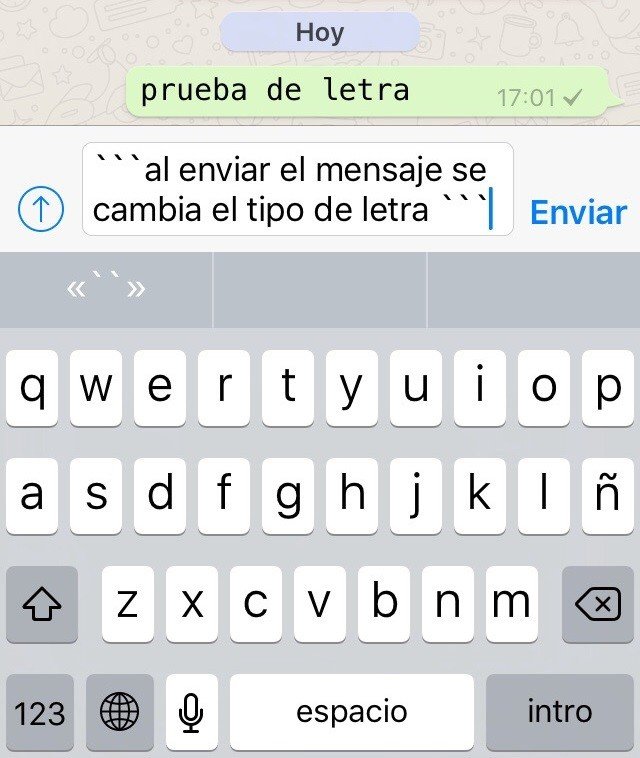Image resolution: width=640 pixels, height=758 pixels.
Task: Tap the Enviar button to send
Action: click(x=578, y=212)
